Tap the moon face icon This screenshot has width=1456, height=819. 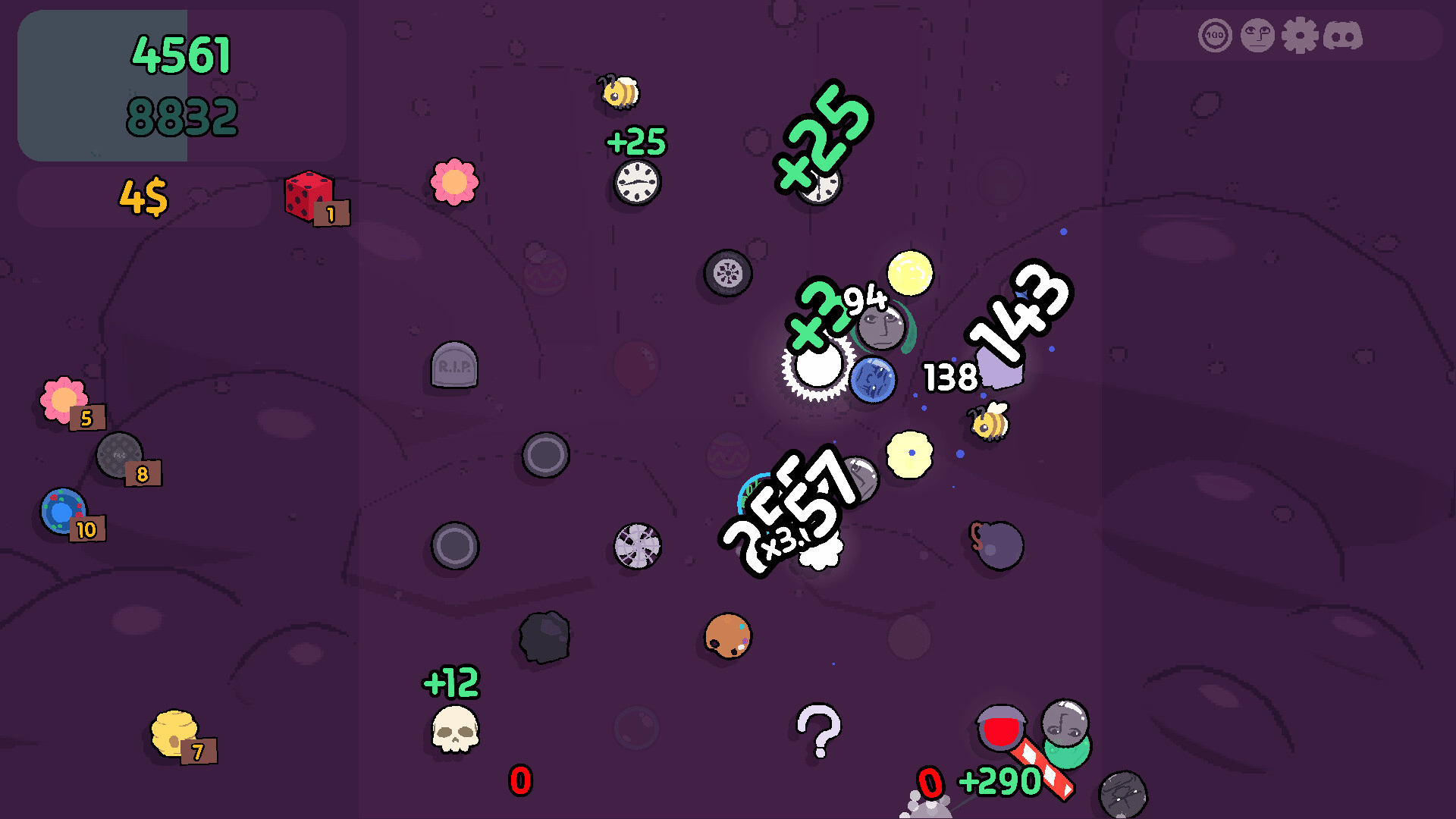pyautogui.click(x=1257, y=36)
